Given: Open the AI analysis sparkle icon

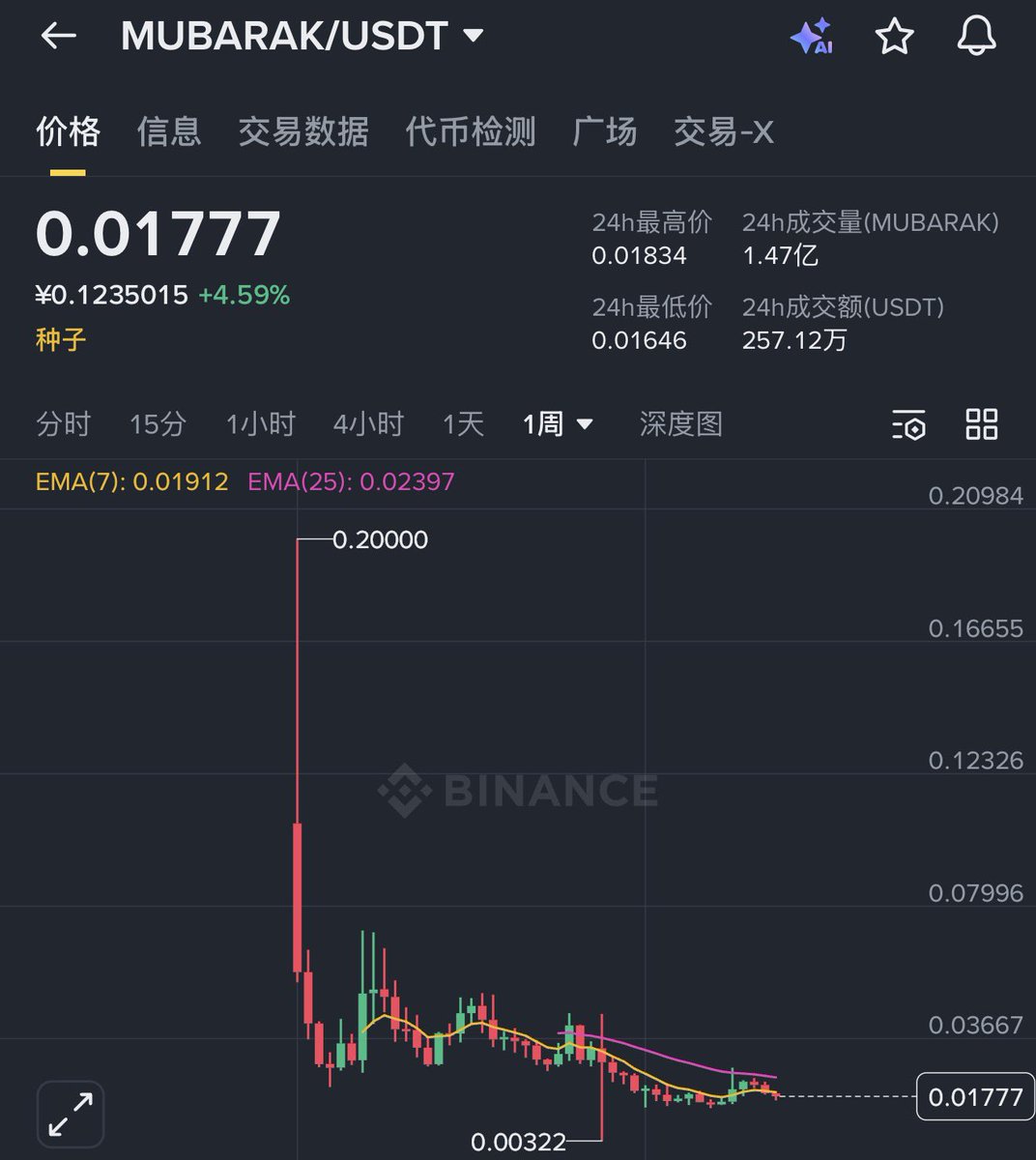Looking at the screenshot, I should (x=812, y=37).
